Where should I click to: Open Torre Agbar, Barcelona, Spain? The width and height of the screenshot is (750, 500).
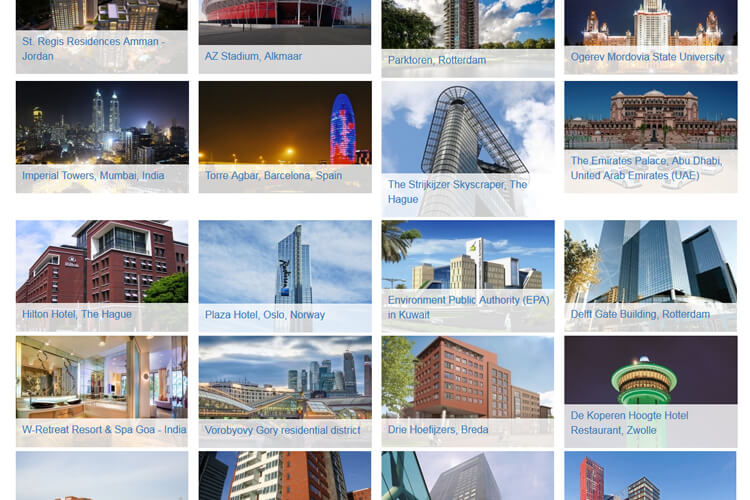click(x=284, y=135)
